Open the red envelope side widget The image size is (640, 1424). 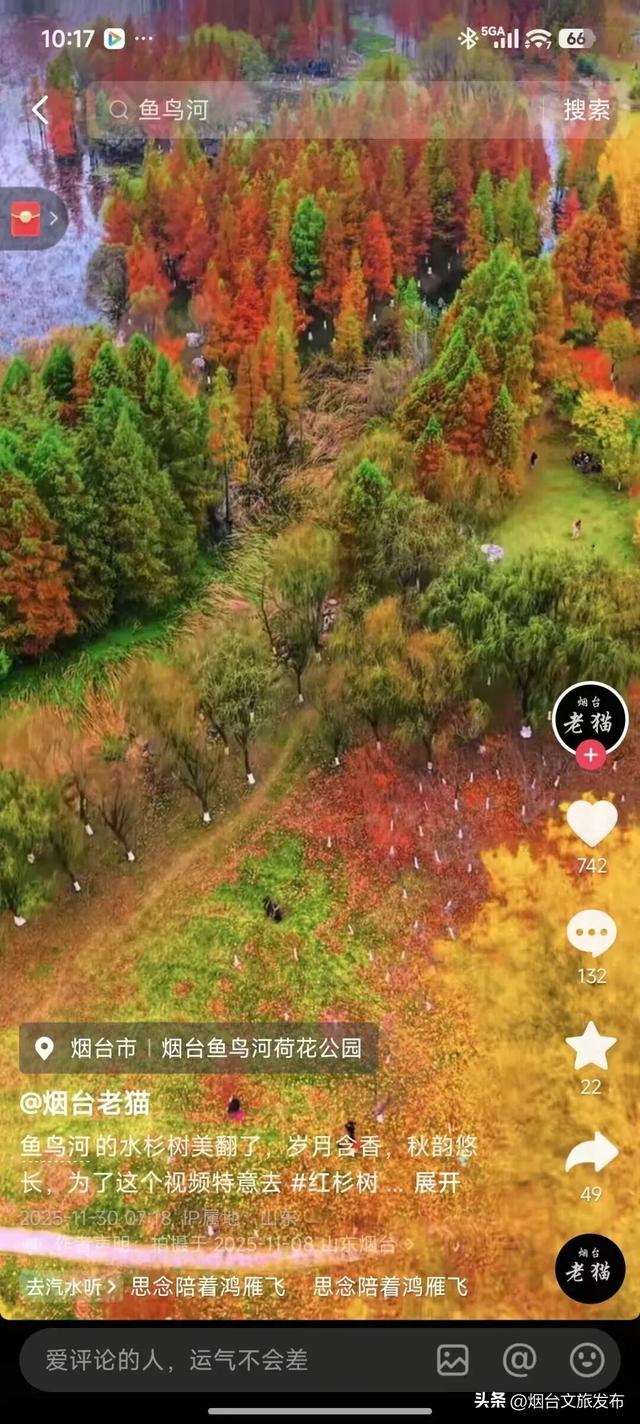(x=28, y=218)
